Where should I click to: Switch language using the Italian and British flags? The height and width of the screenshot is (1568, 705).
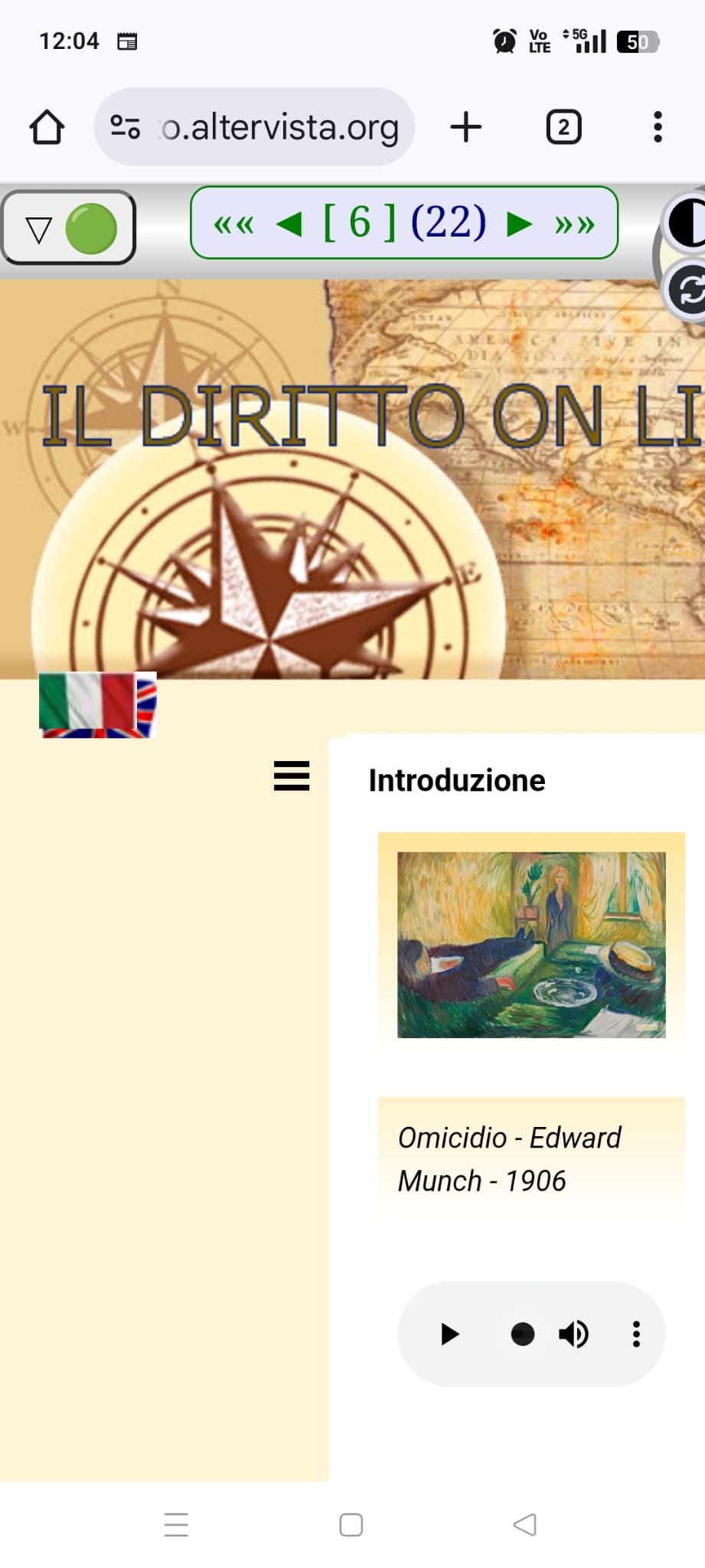click(97, 704)
